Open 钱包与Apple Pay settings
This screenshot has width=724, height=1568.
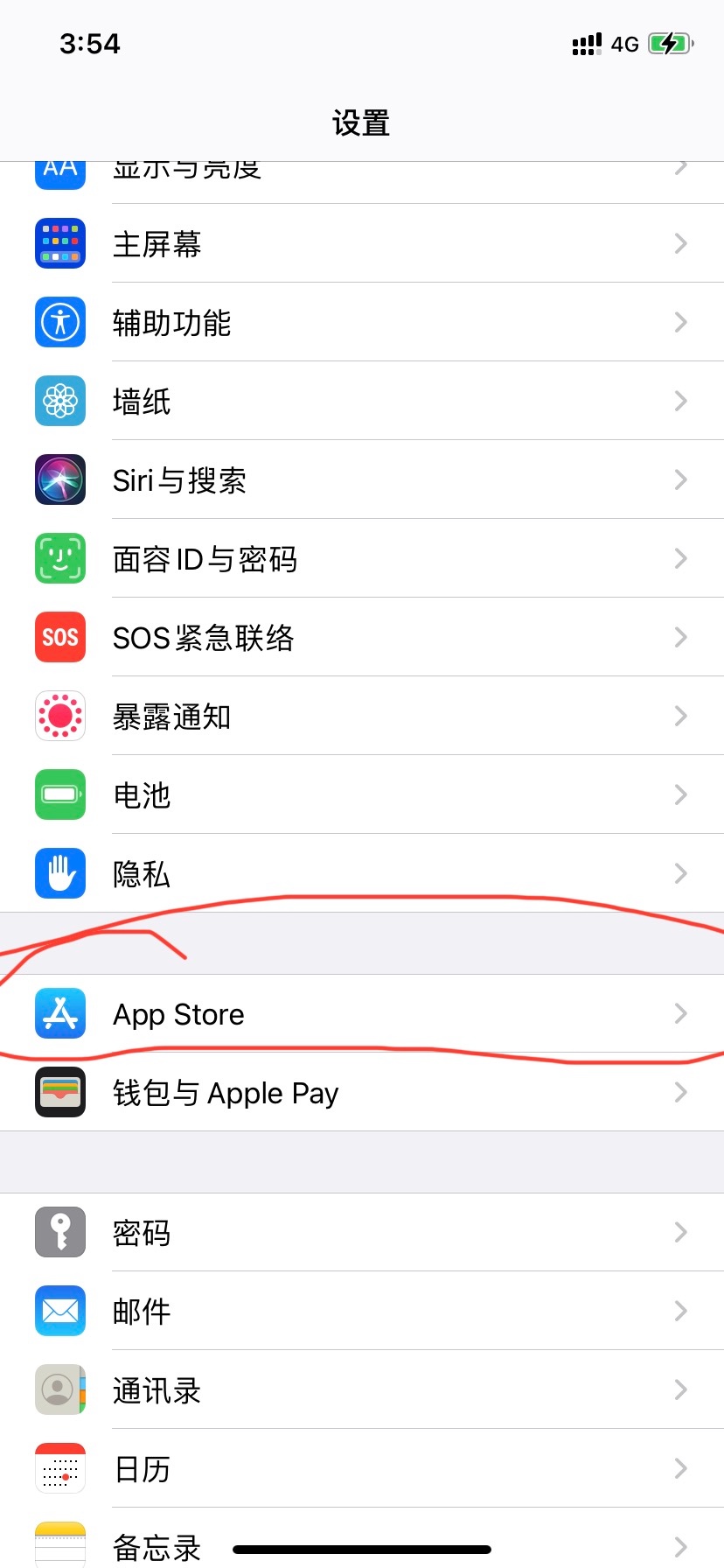click(362, 1092)
